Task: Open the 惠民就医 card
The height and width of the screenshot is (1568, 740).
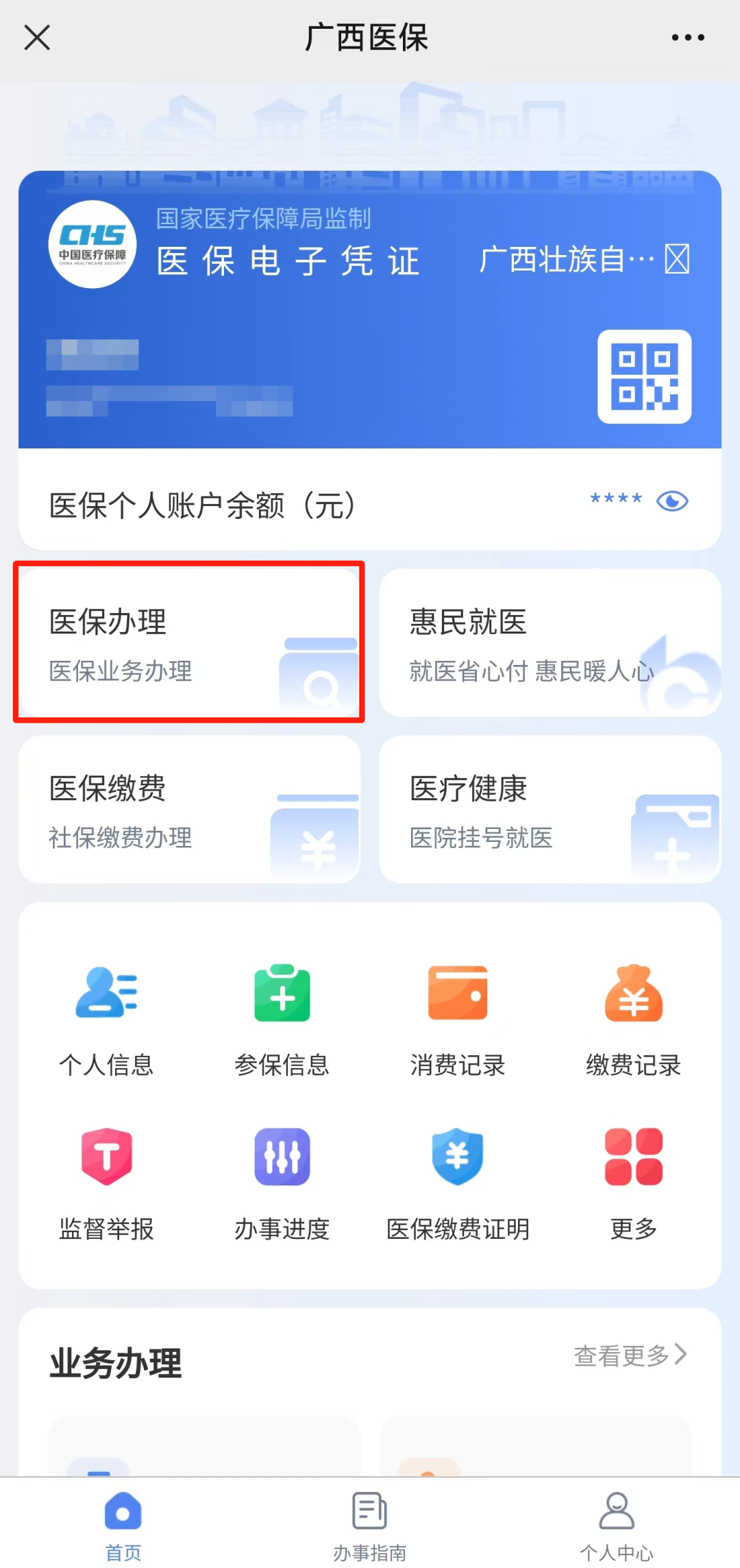Action: pyautogui.click(x=550, y=642)
